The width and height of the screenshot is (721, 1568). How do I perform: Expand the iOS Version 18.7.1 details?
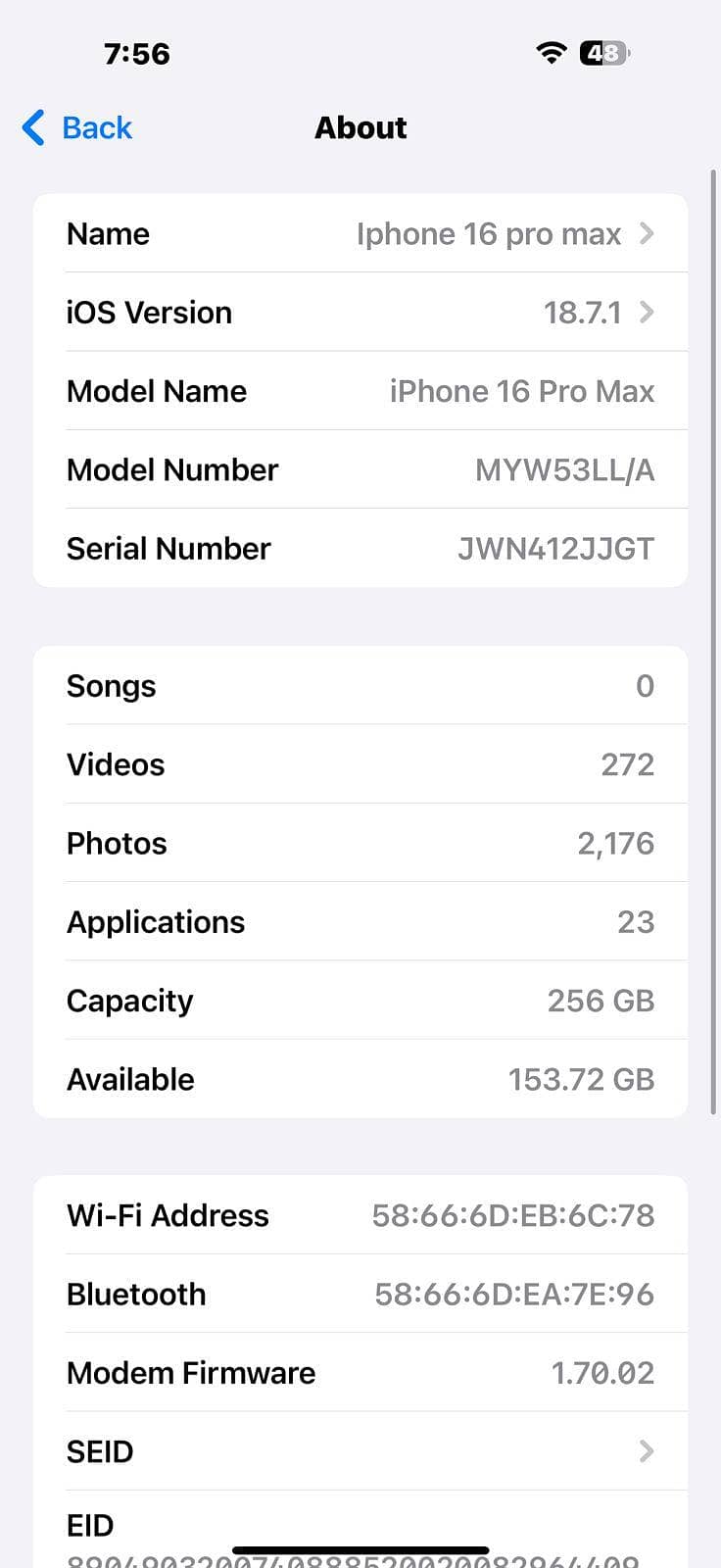coord(645,312)
